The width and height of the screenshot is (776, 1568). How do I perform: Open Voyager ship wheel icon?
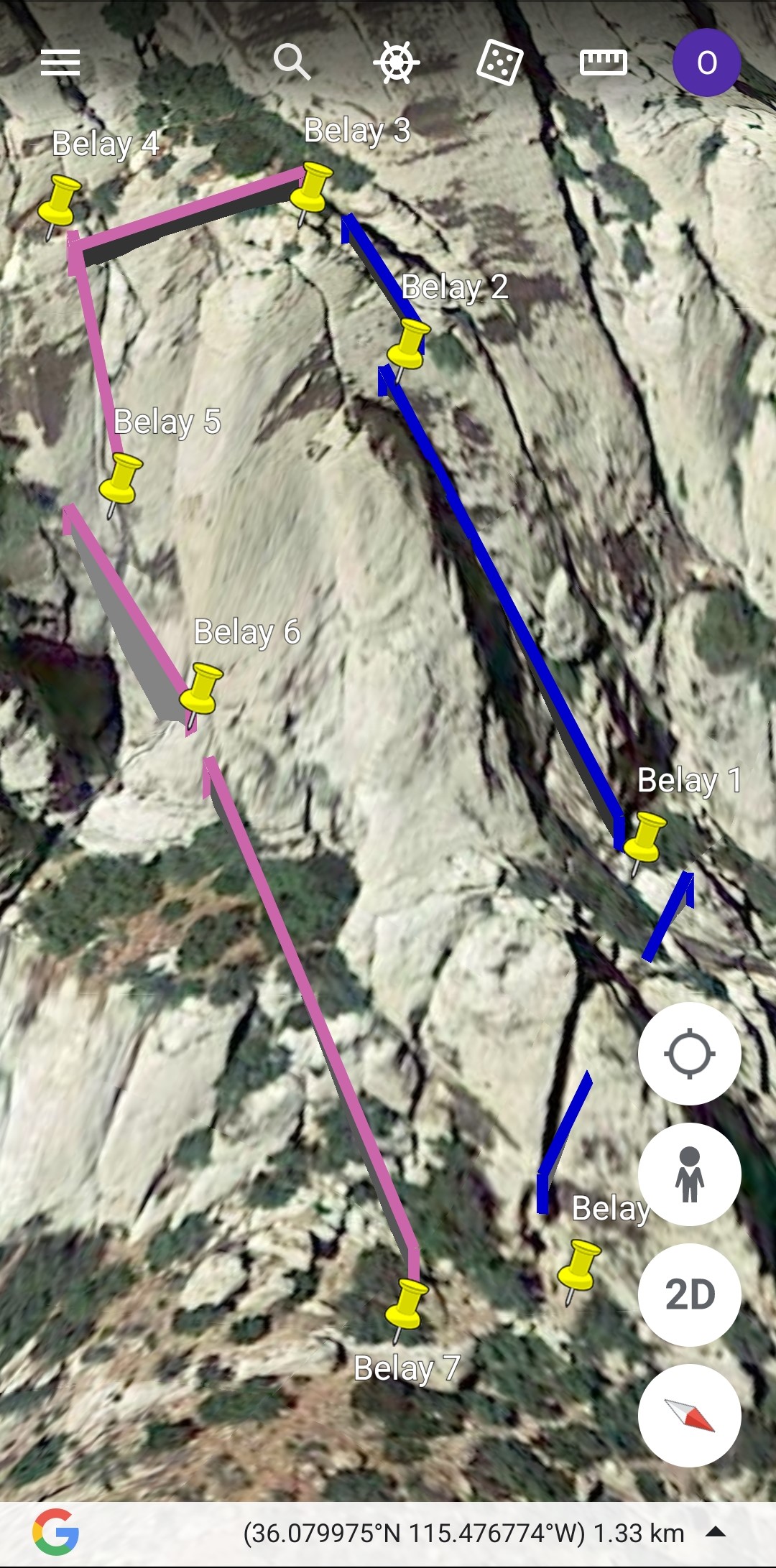point(396,62)
